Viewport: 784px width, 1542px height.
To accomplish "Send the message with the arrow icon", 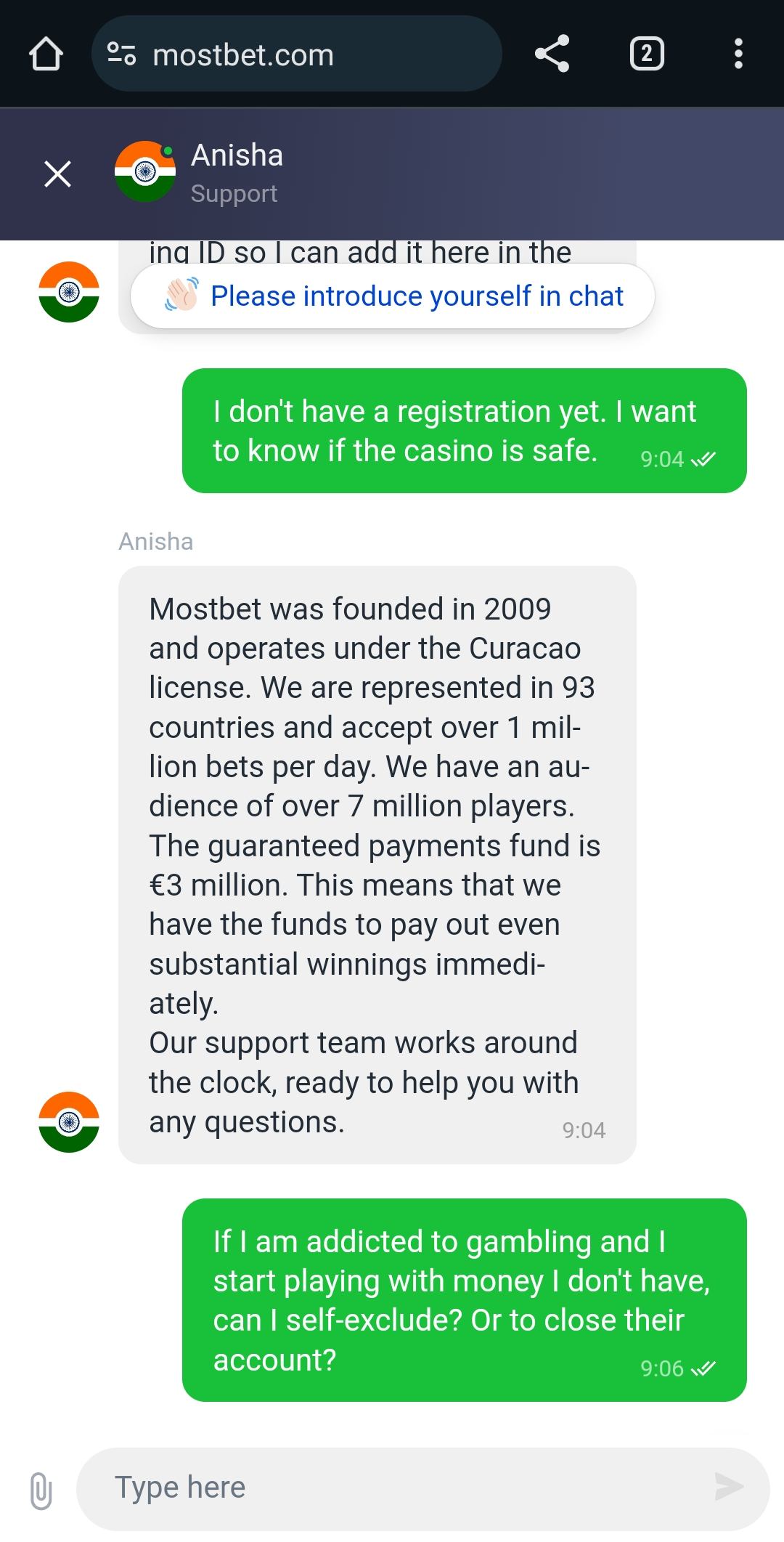I will click(x=728, y=1487).
